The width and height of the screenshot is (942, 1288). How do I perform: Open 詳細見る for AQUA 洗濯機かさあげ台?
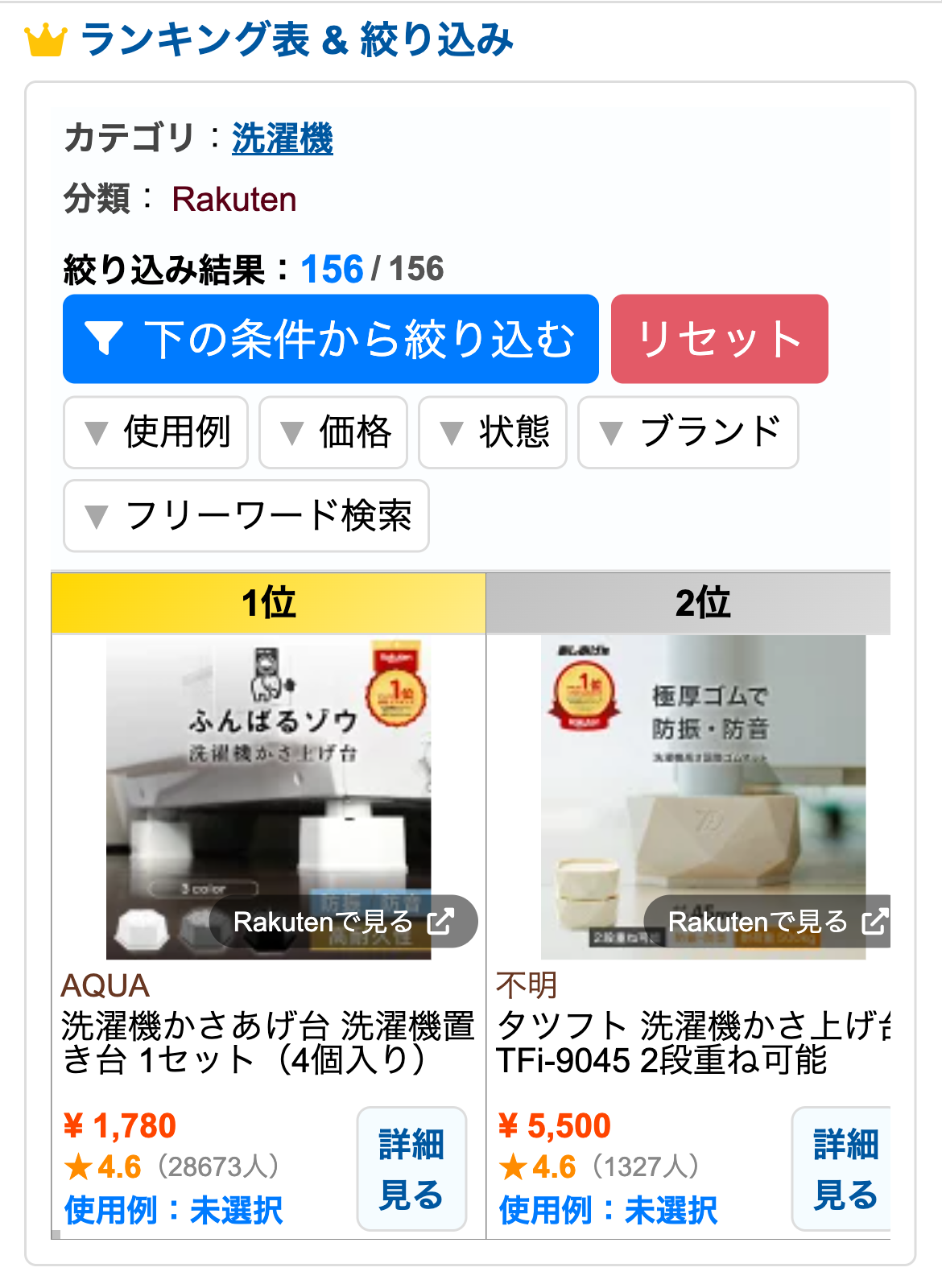point(411,1169)
